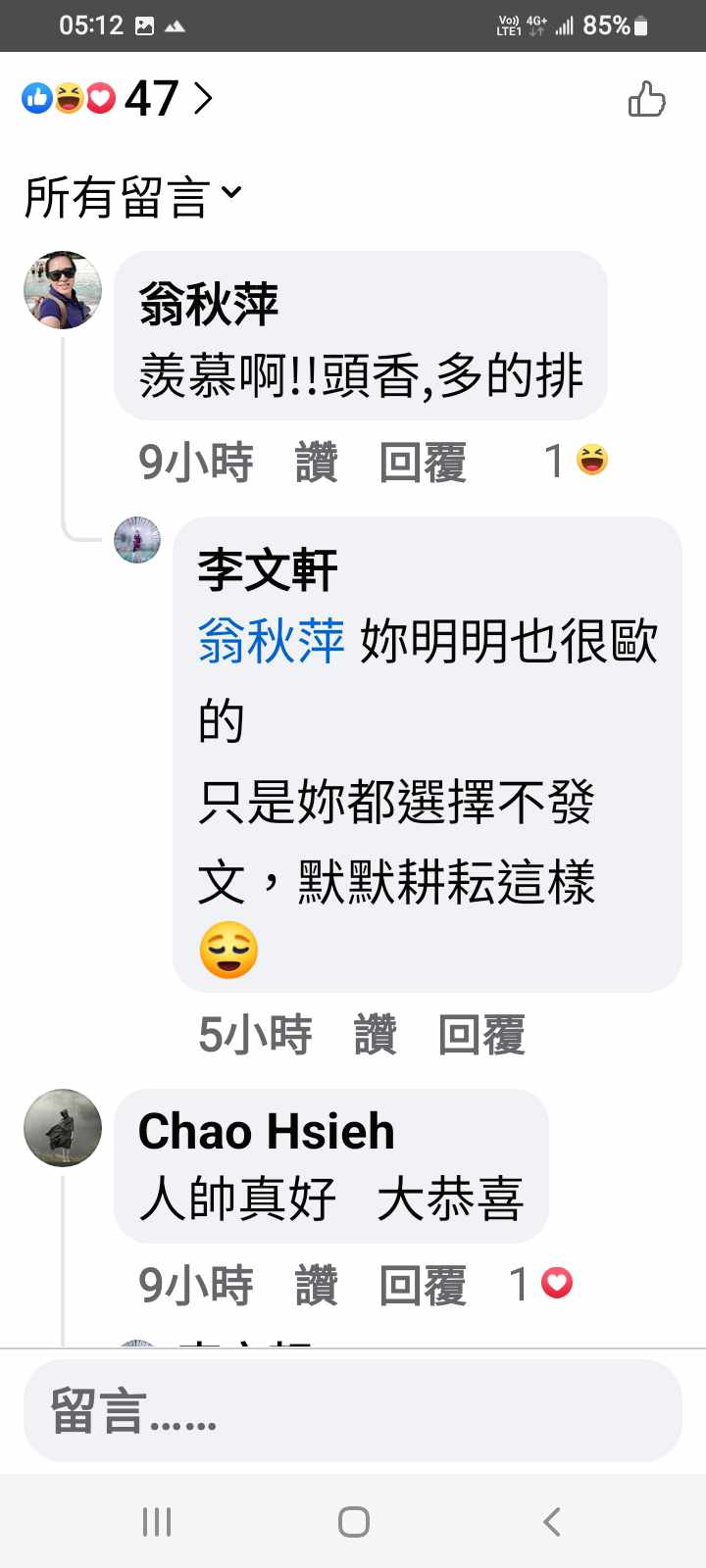
Task: Focus the 留言 comment input field
Action: (353, 1411)
